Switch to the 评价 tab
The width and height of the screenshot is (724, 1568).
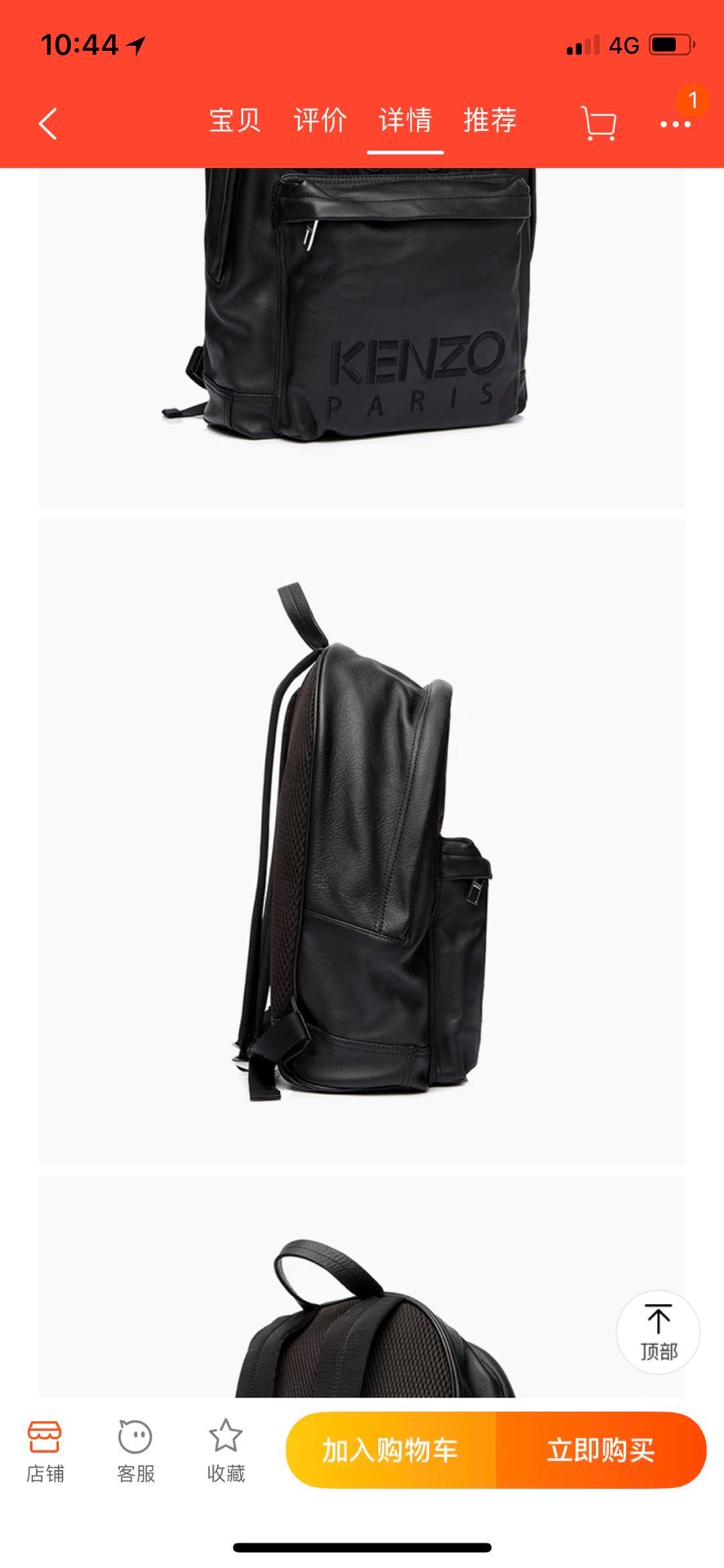coord(320,121)
